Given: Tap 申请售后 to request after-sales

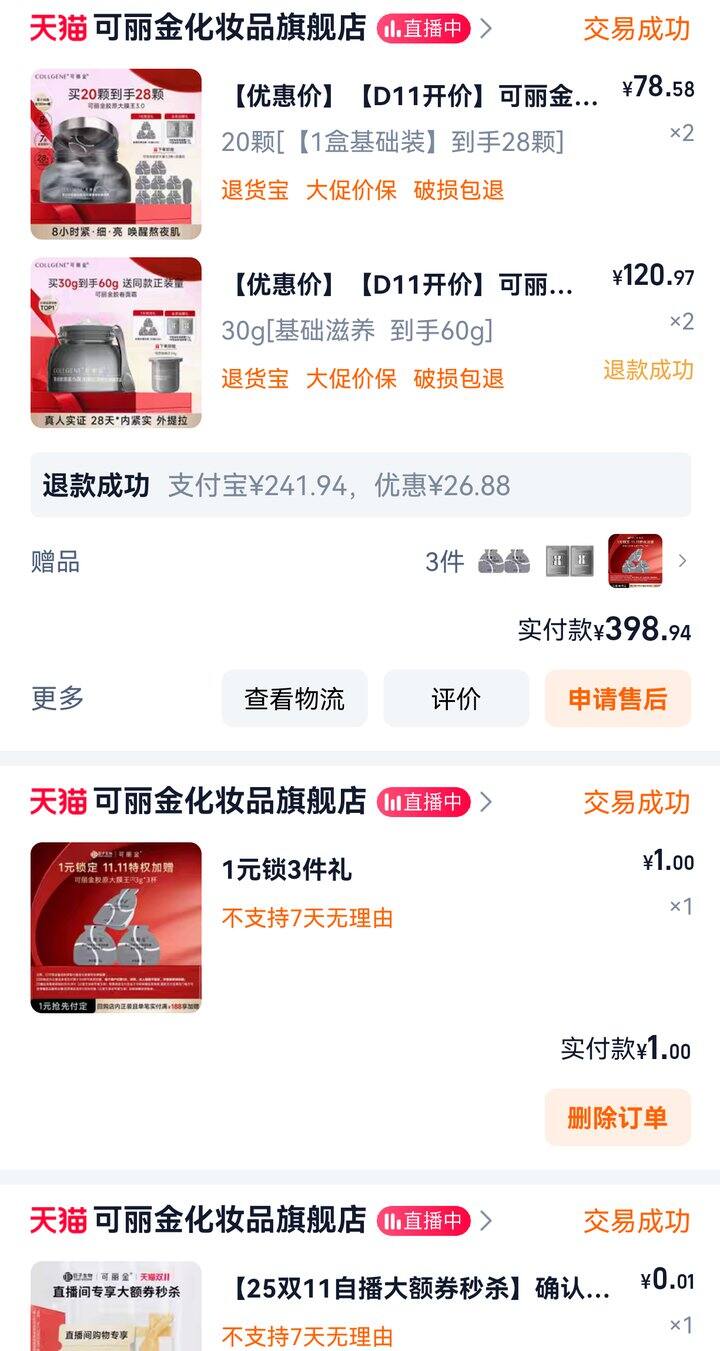Looking at the screenshot, I should click(x=617, y=698).
